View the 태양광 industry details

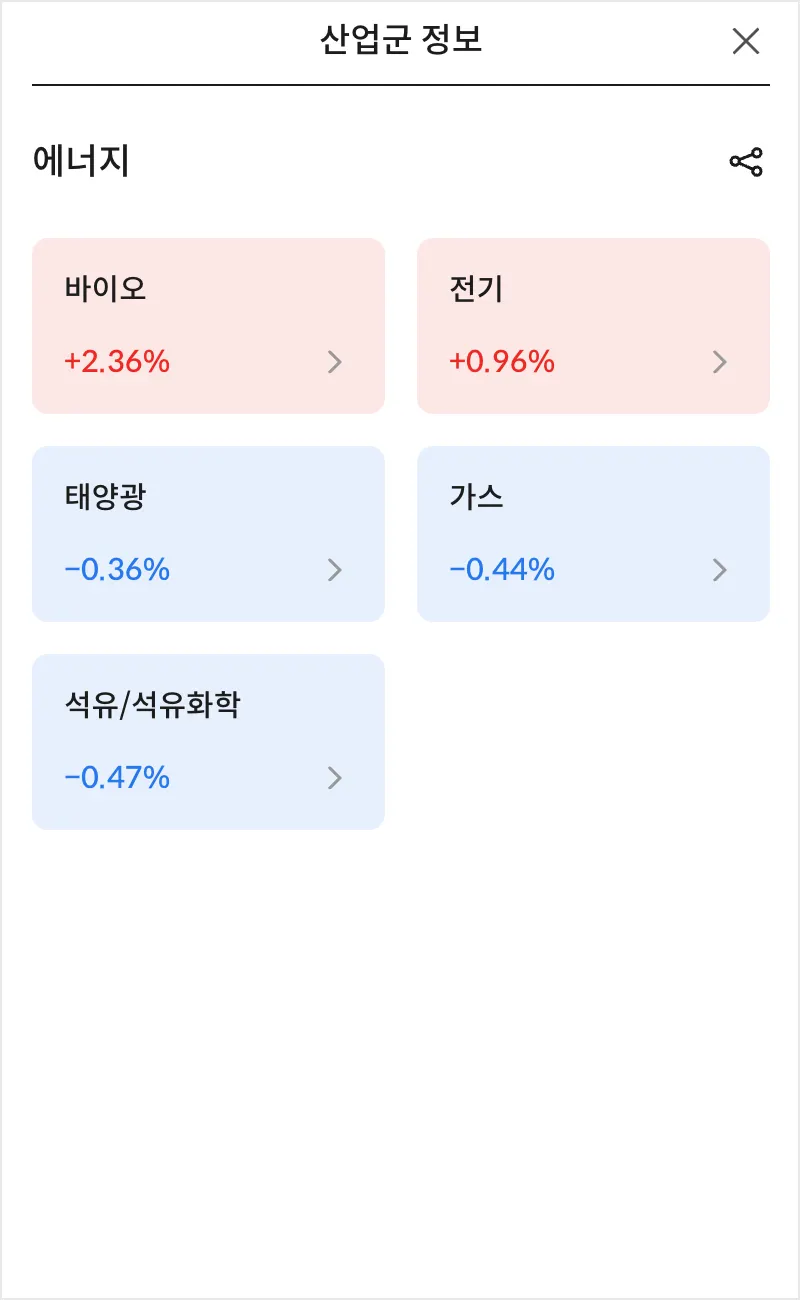point(208,534)
